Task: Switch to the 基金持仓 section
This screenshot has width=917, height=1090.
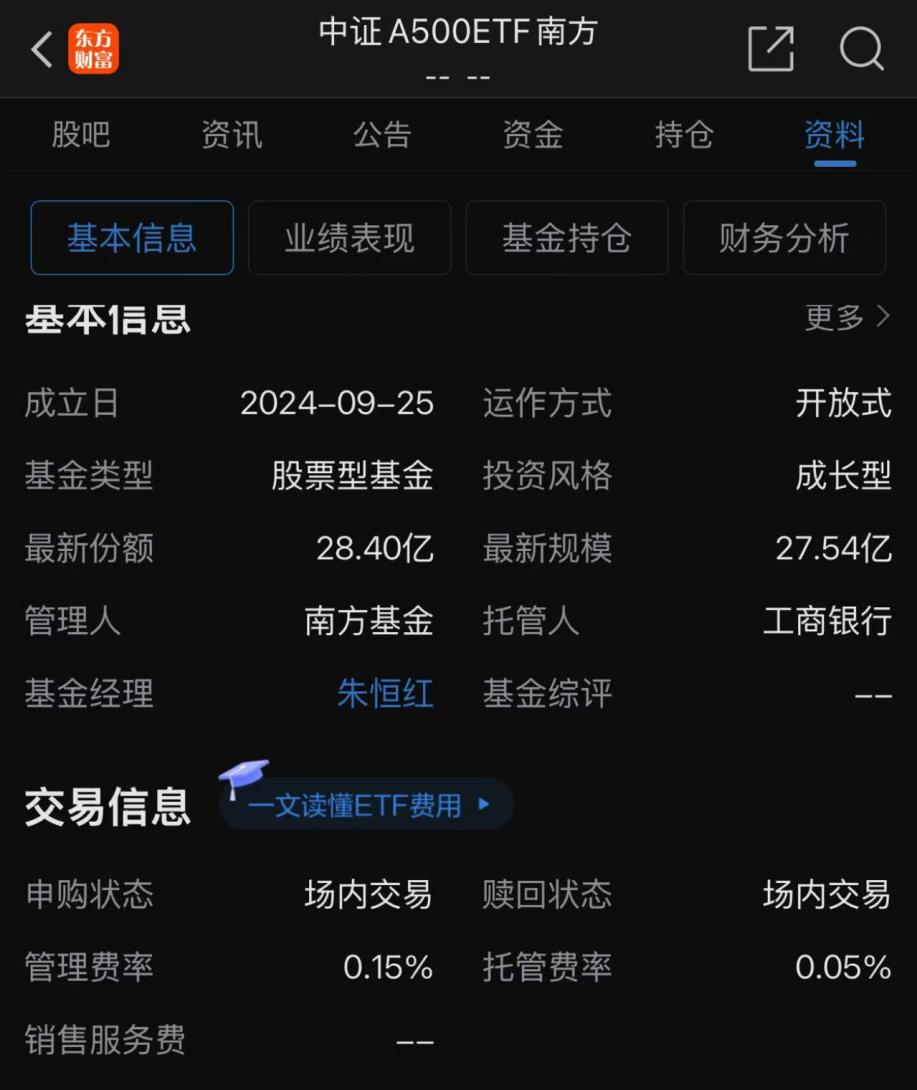Action: (x=566, y=238)
